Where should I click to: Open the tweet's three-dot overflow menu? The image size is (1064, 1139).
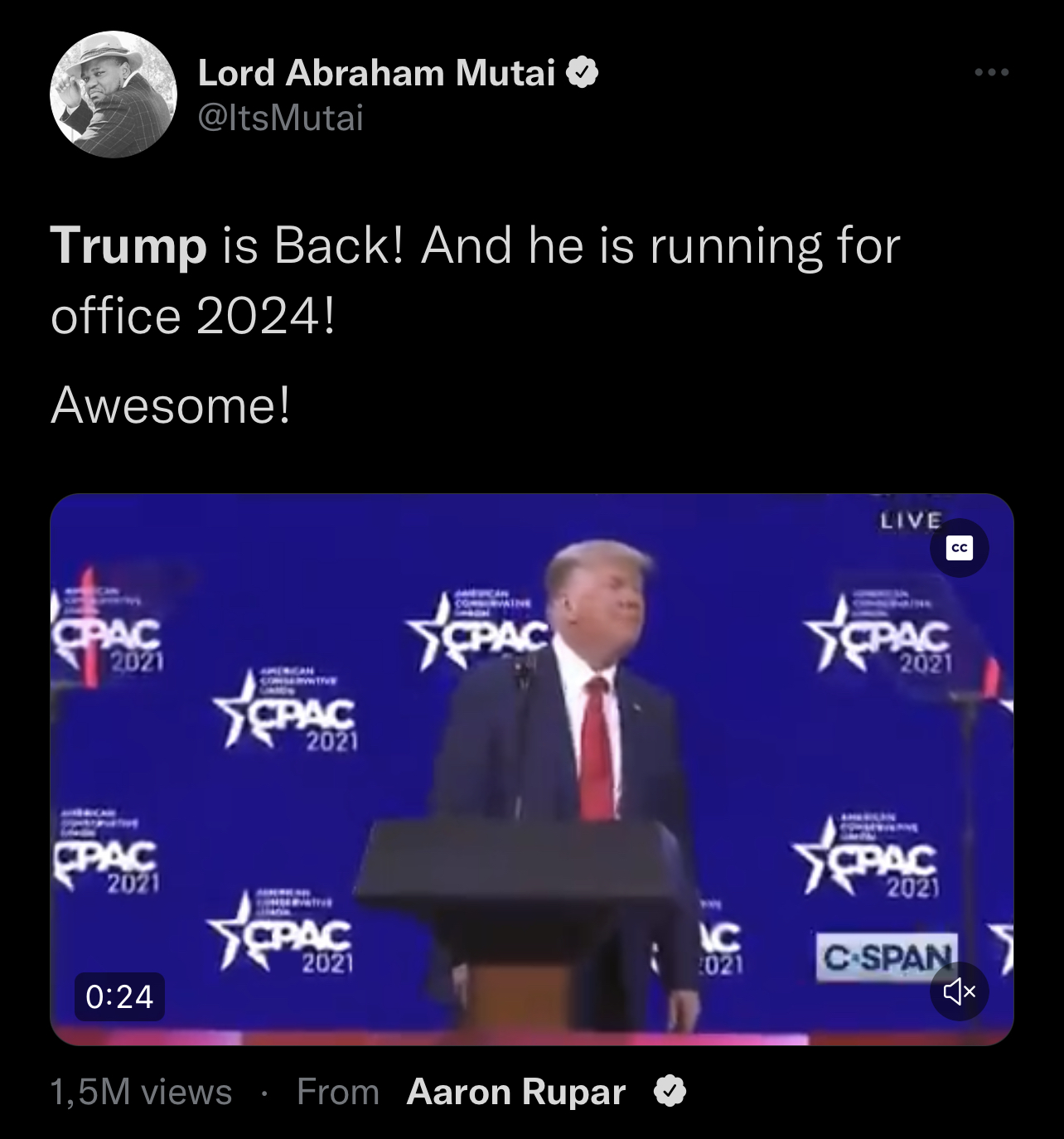pyautogui.click(x=991, y=73)
